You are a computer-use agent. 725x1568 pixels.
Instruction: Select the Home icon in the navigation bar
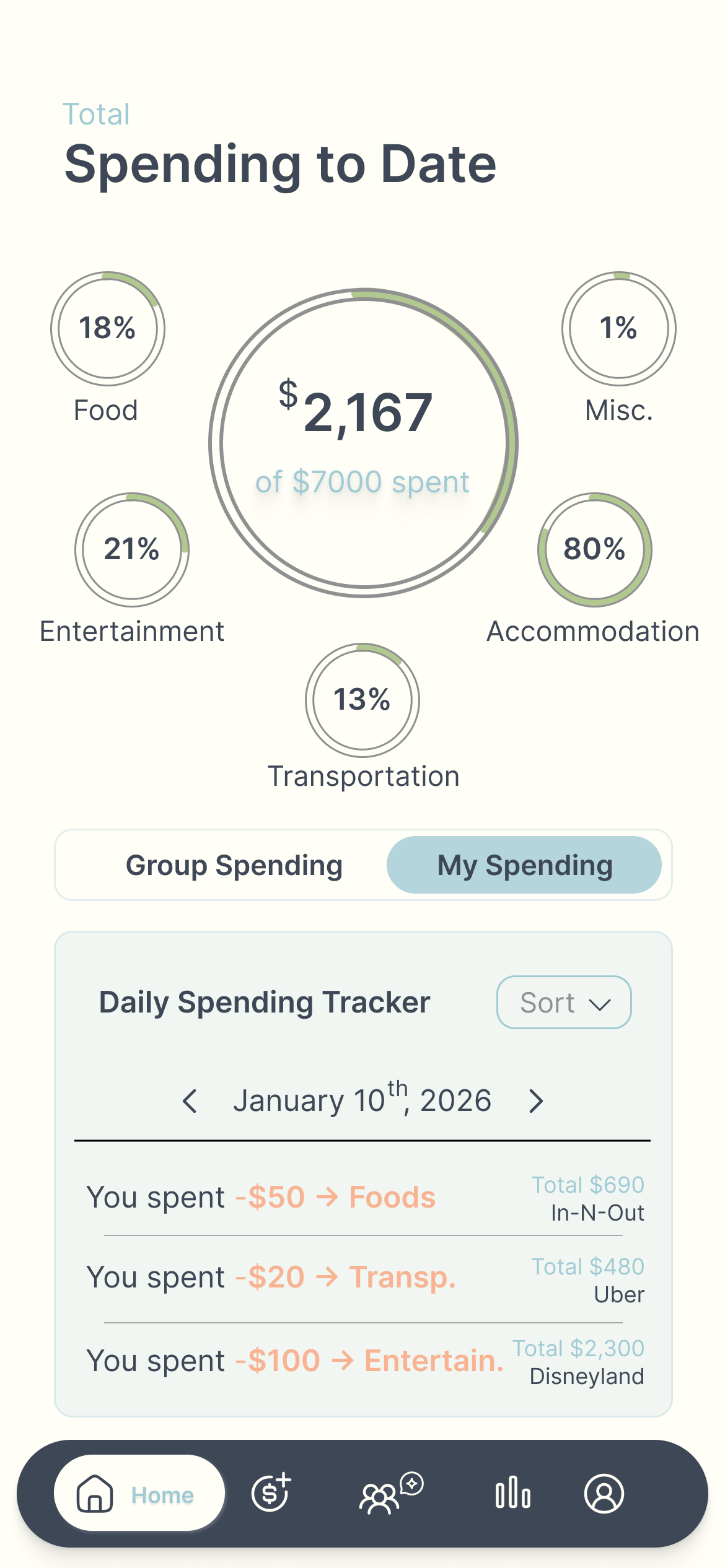pyautogui.click(x=94, y=1493)
